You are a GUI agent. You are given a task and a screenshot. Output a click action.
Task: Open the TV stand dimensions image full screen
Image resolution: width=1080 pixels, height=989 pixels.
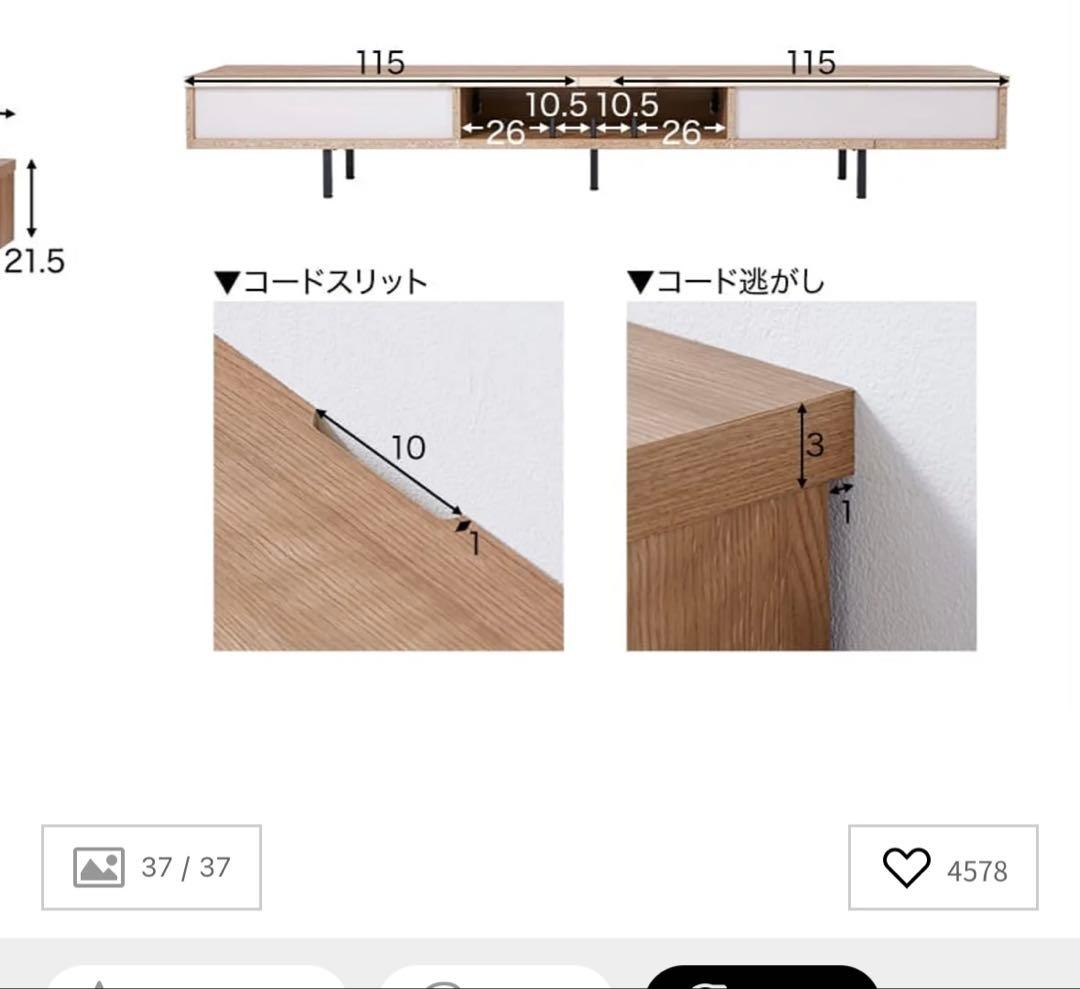(595, 360)
